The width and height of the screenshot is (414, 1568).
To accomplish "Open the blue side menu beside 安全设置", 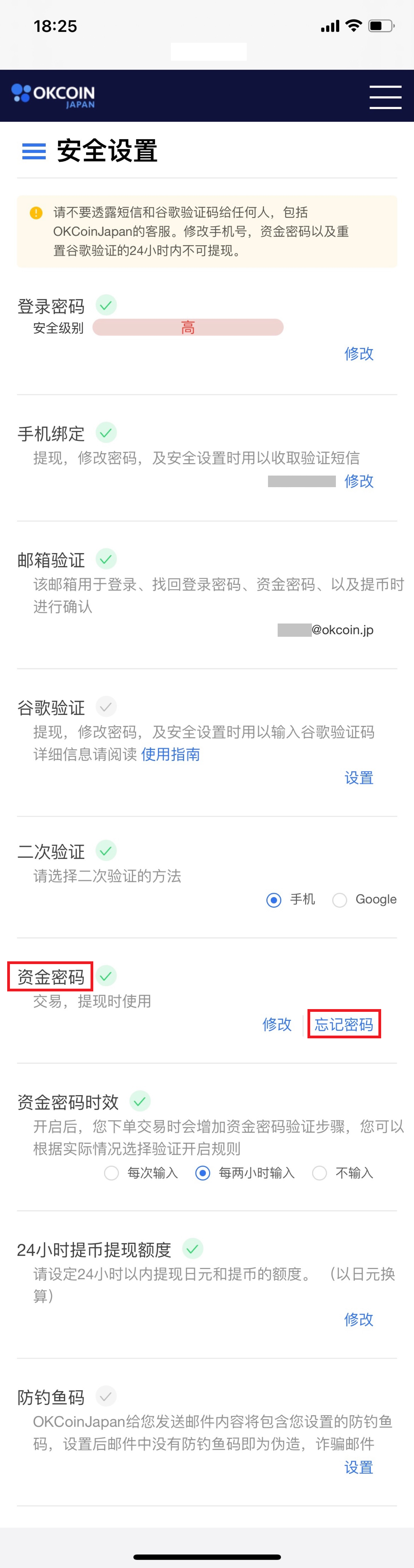I will [x=34, y=151].
